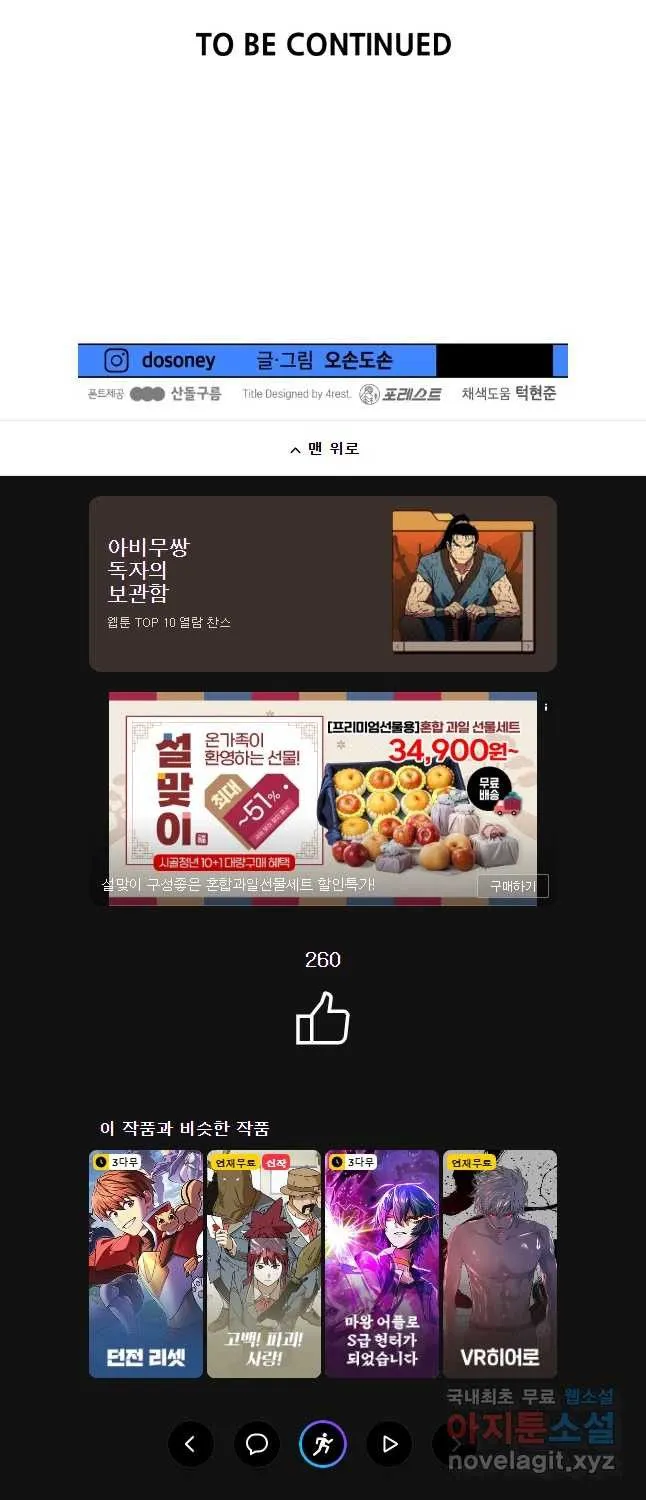Go to the previous episode arrow
Image resolution: width=646 pixels, height=1500 pixels.
pyautogui.click(x=190, y=1444)
